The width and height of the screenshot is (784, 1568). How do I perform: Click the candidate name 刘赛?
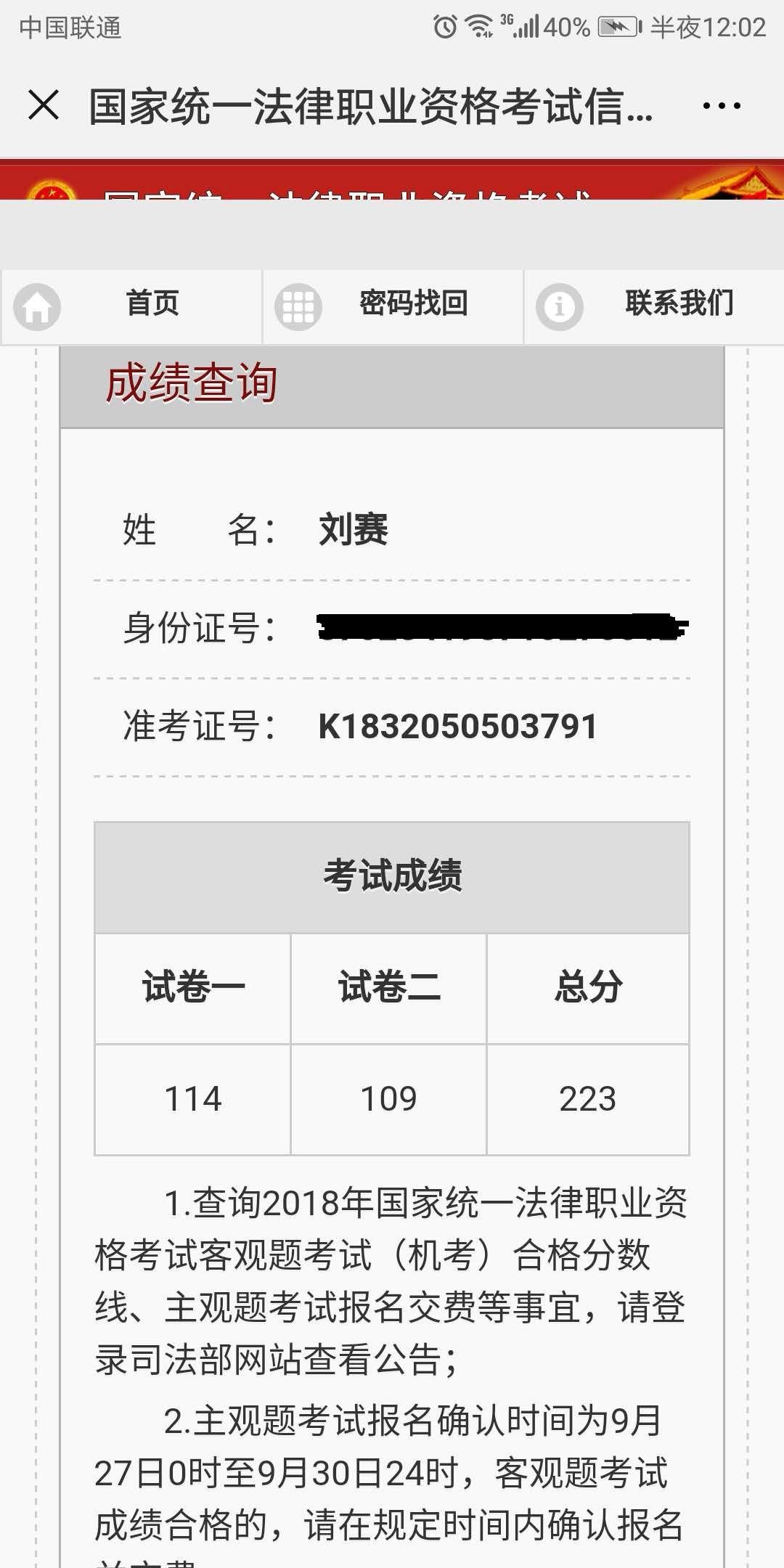pos(353,531)
